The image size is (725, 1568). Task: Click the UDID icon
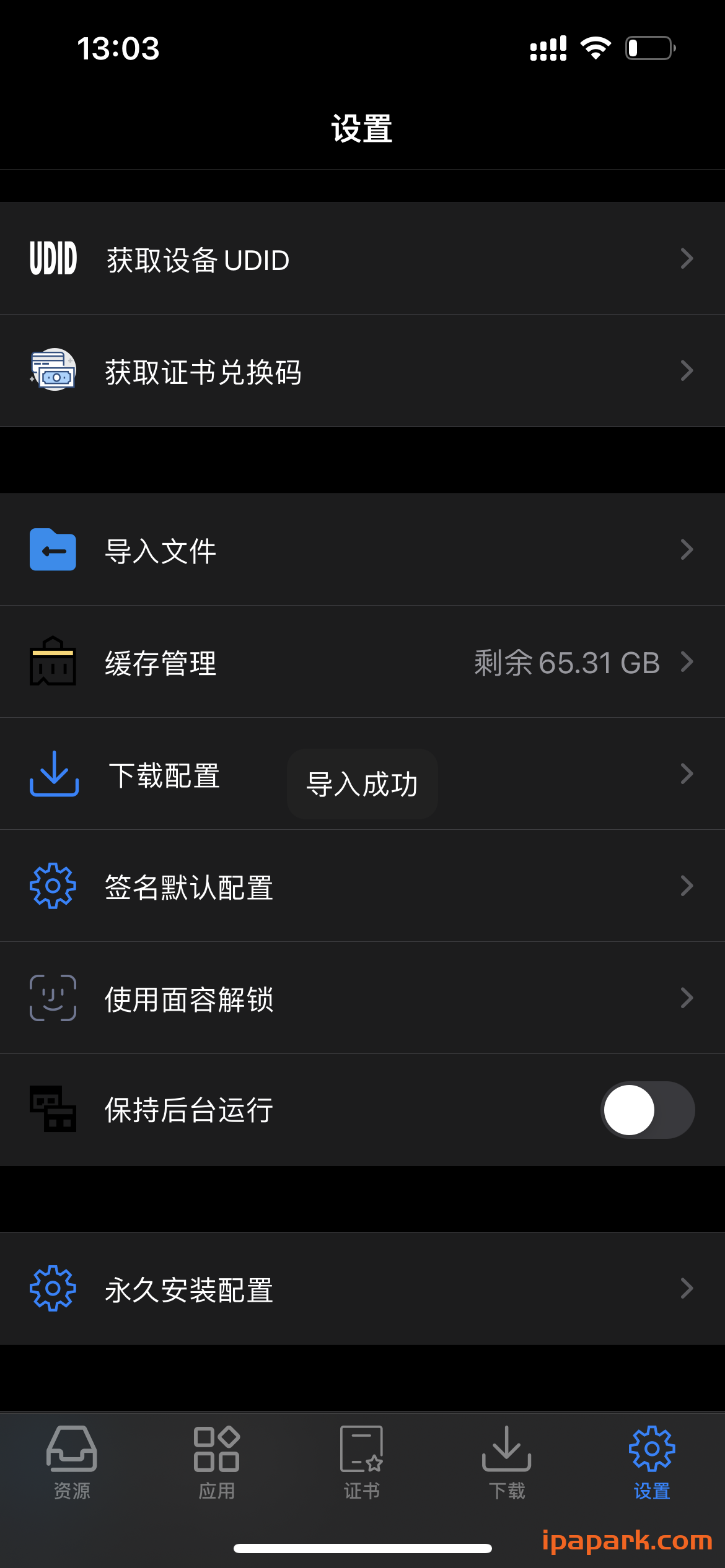click(x=54, y=258)
